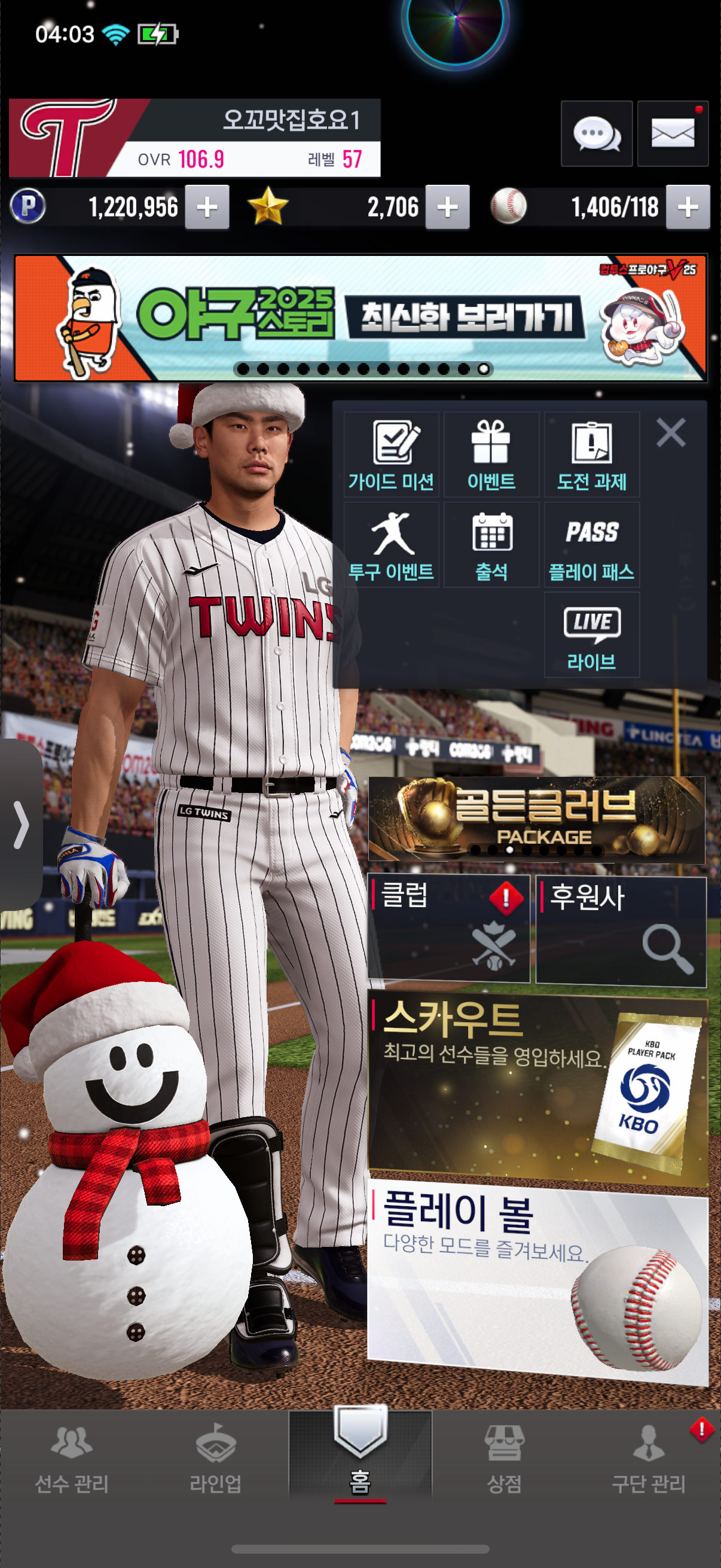Open the 야구 2025 스토리 banner
721x1568 pixels.
tap(360, 318)
